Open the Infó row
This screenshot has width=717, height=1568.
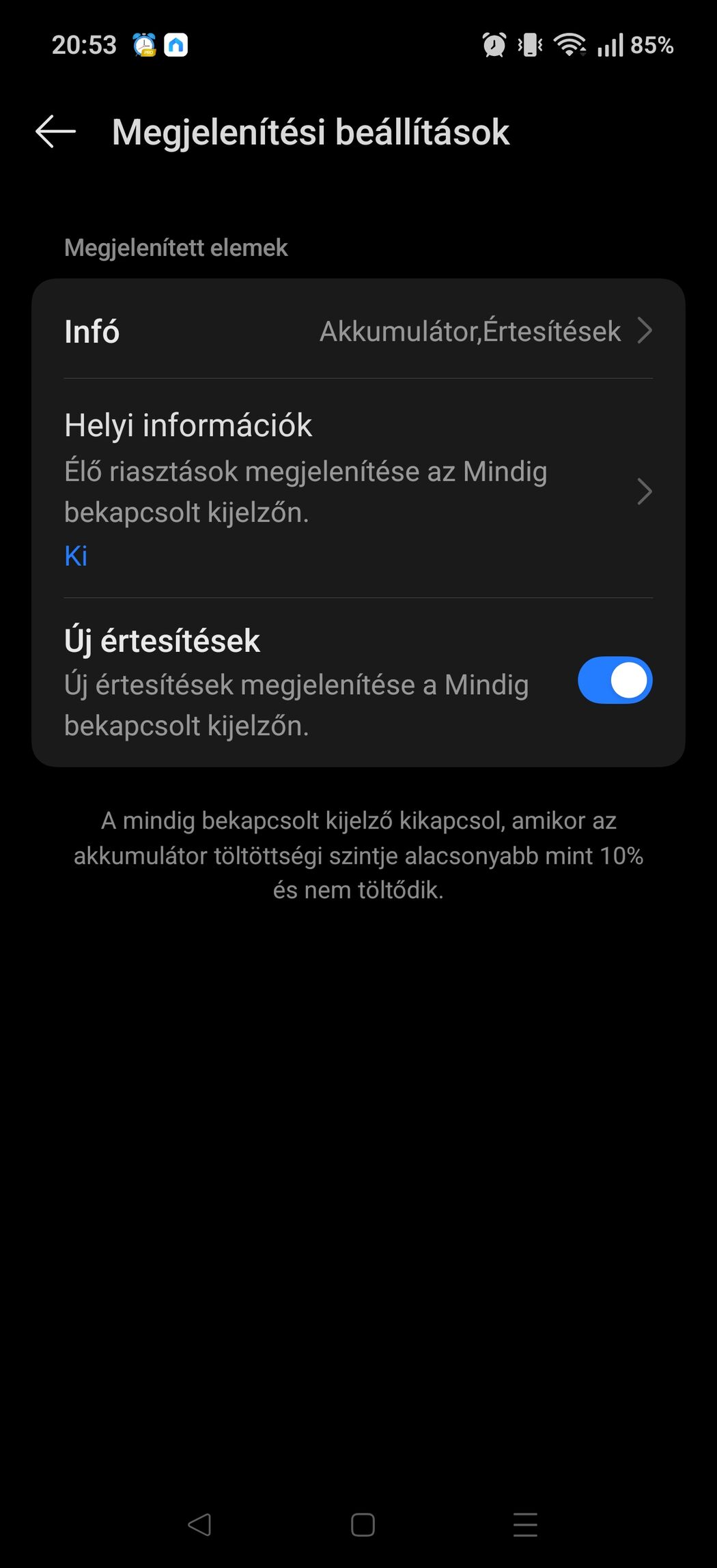tap(358, 332)
